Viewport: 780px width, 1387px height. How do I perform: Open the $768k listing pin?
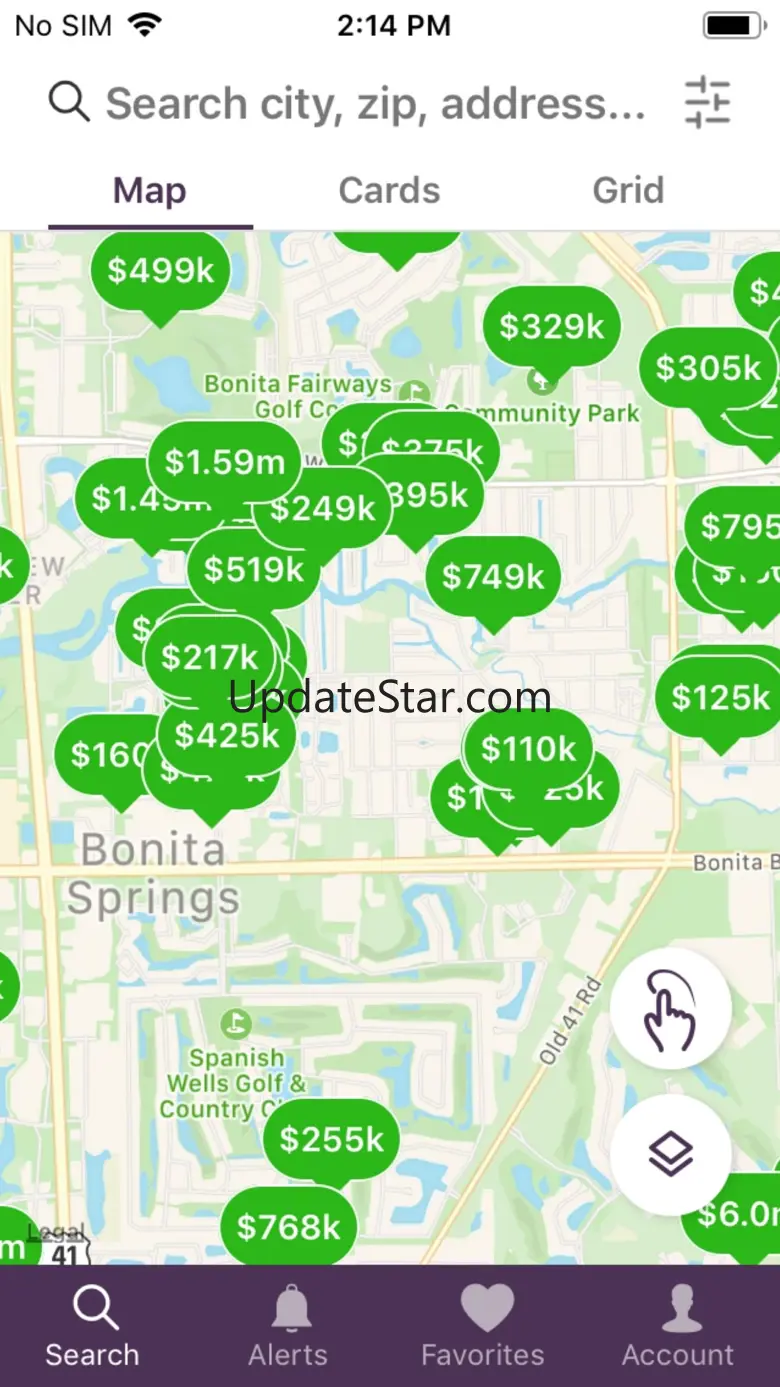click(x=288, y=1228)
